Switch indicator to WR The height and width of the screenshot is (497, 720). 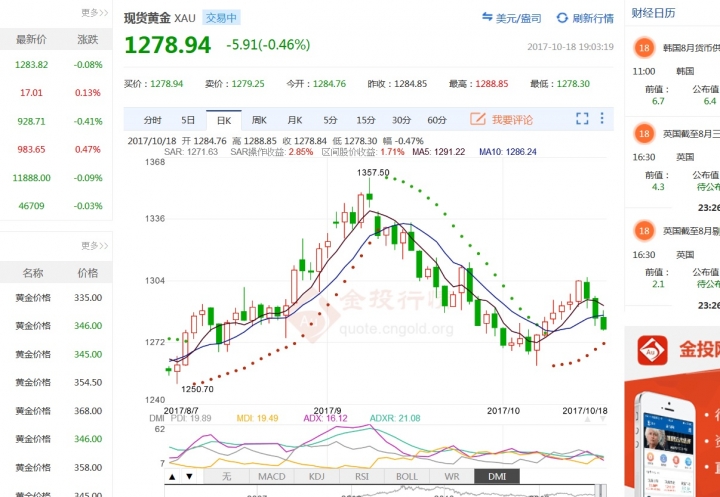tap(452, 477)
